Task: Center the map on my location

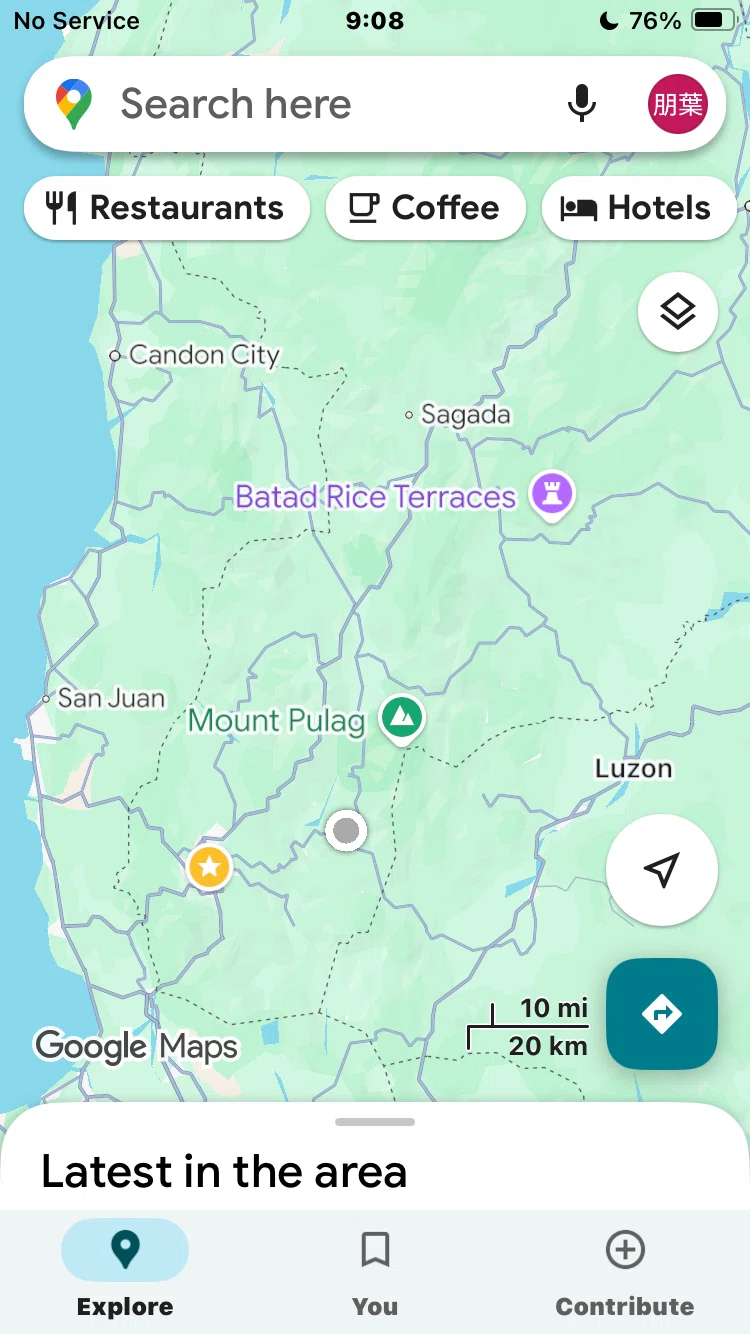Action: (x=661, y=870)
